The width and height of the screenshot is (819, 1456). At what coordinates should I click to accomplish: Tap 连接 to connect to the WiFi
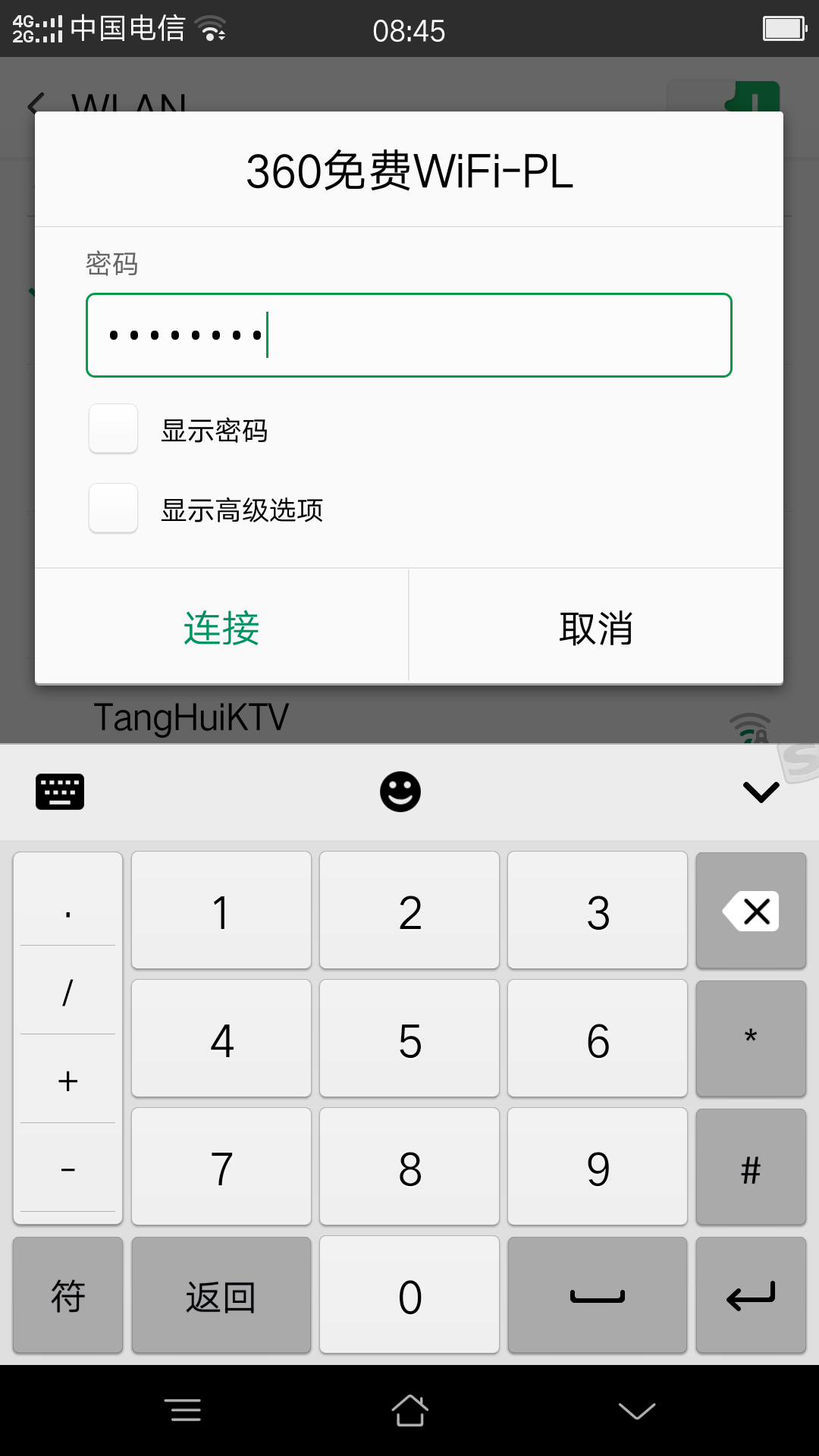221,628
